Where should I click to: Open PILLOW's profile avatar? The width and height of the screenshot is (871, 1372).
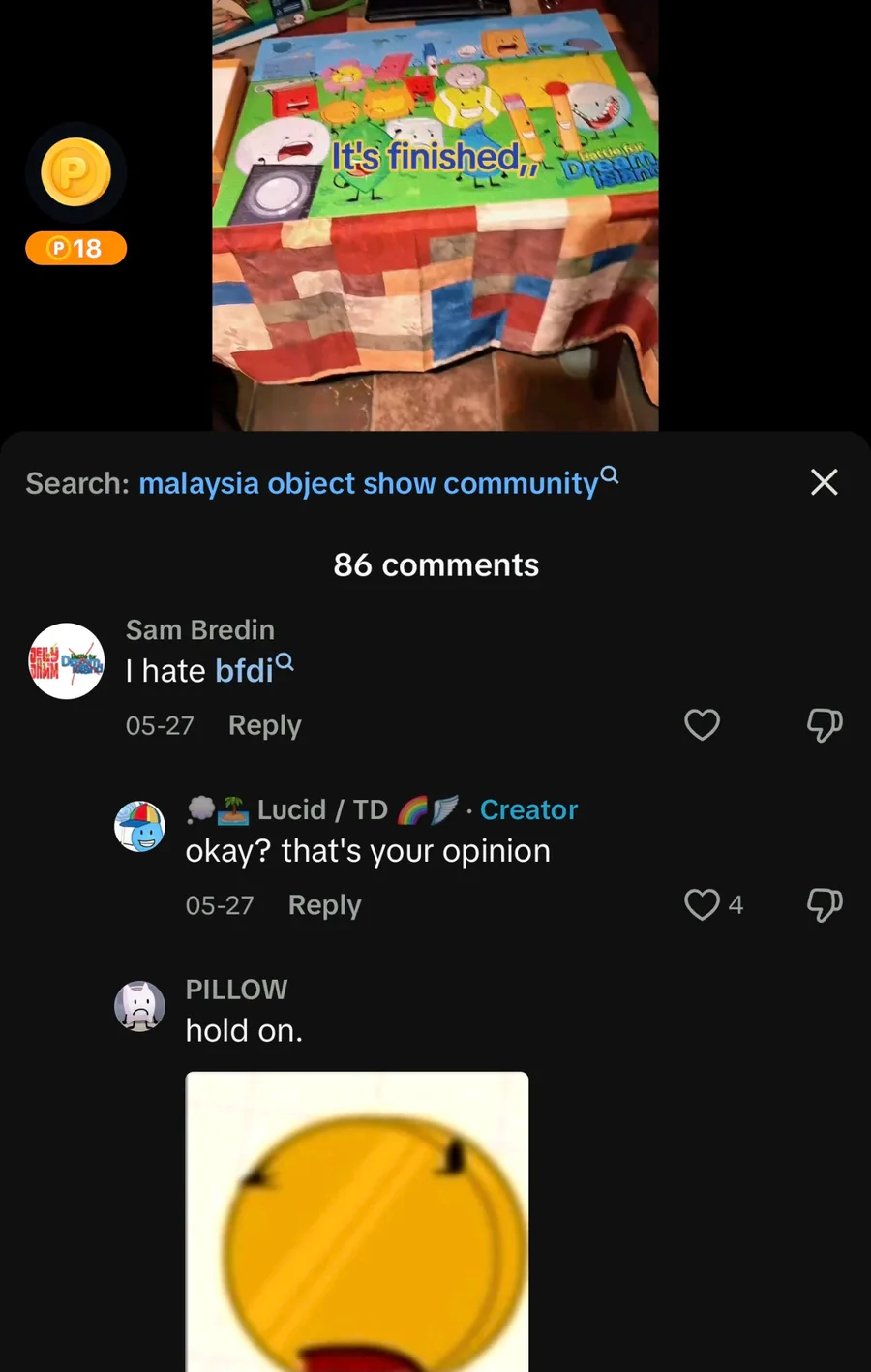click(x=140, y=1006)
